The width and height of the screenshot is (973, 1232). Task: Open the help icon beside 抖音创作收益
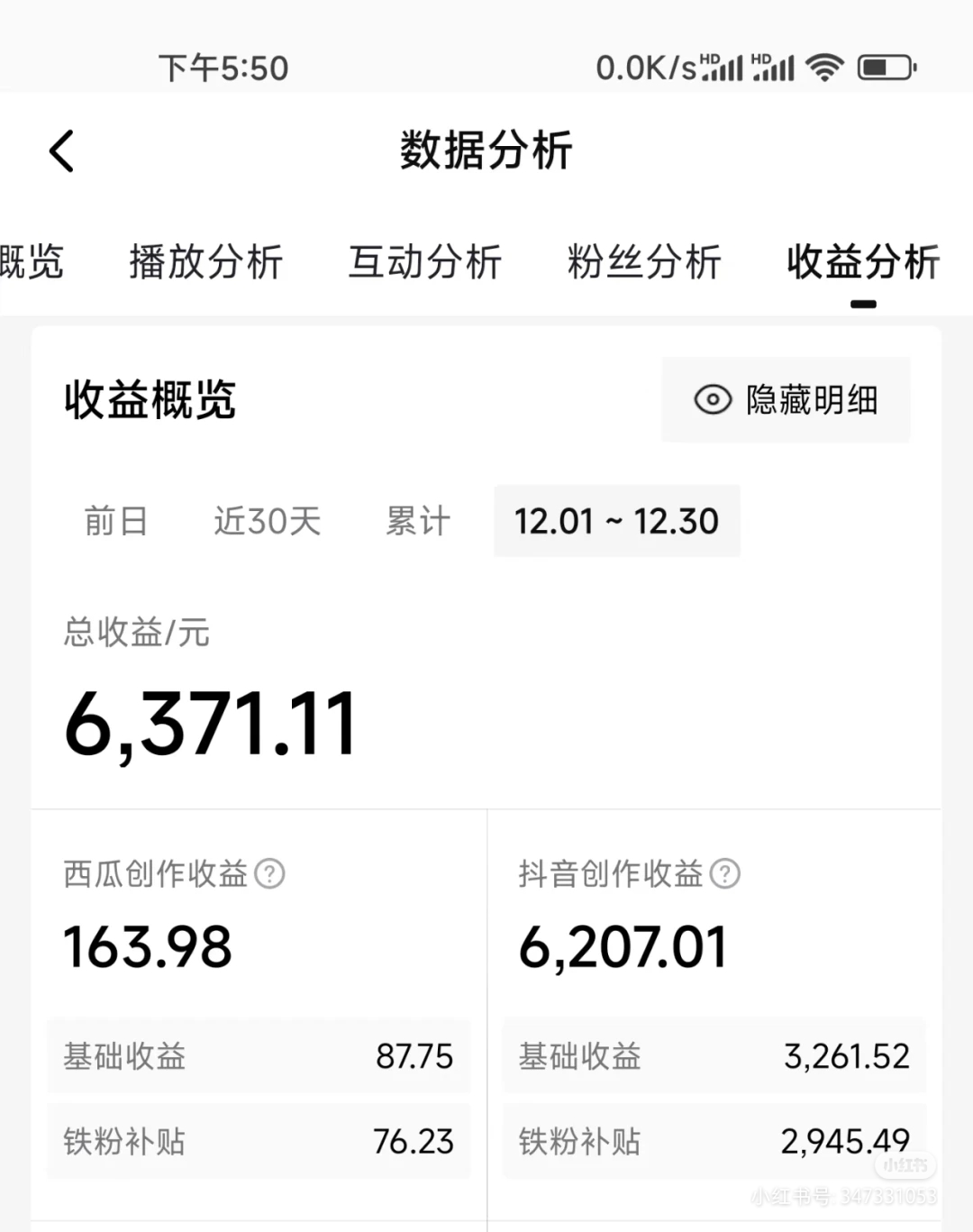pyautogui.click(x=725, y=873)
